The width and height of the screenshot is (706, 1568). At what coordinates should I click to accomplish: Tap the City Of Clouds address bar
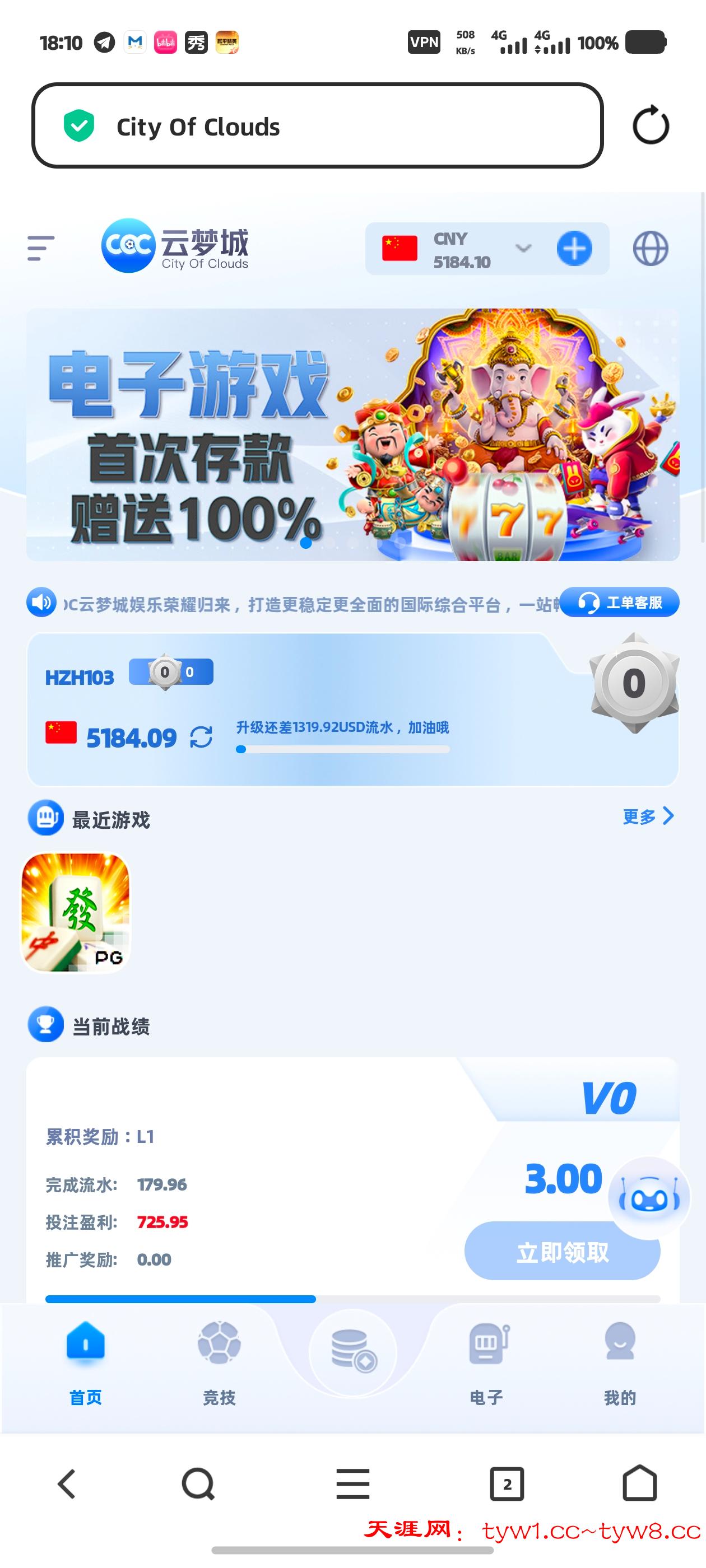[317, 126]
